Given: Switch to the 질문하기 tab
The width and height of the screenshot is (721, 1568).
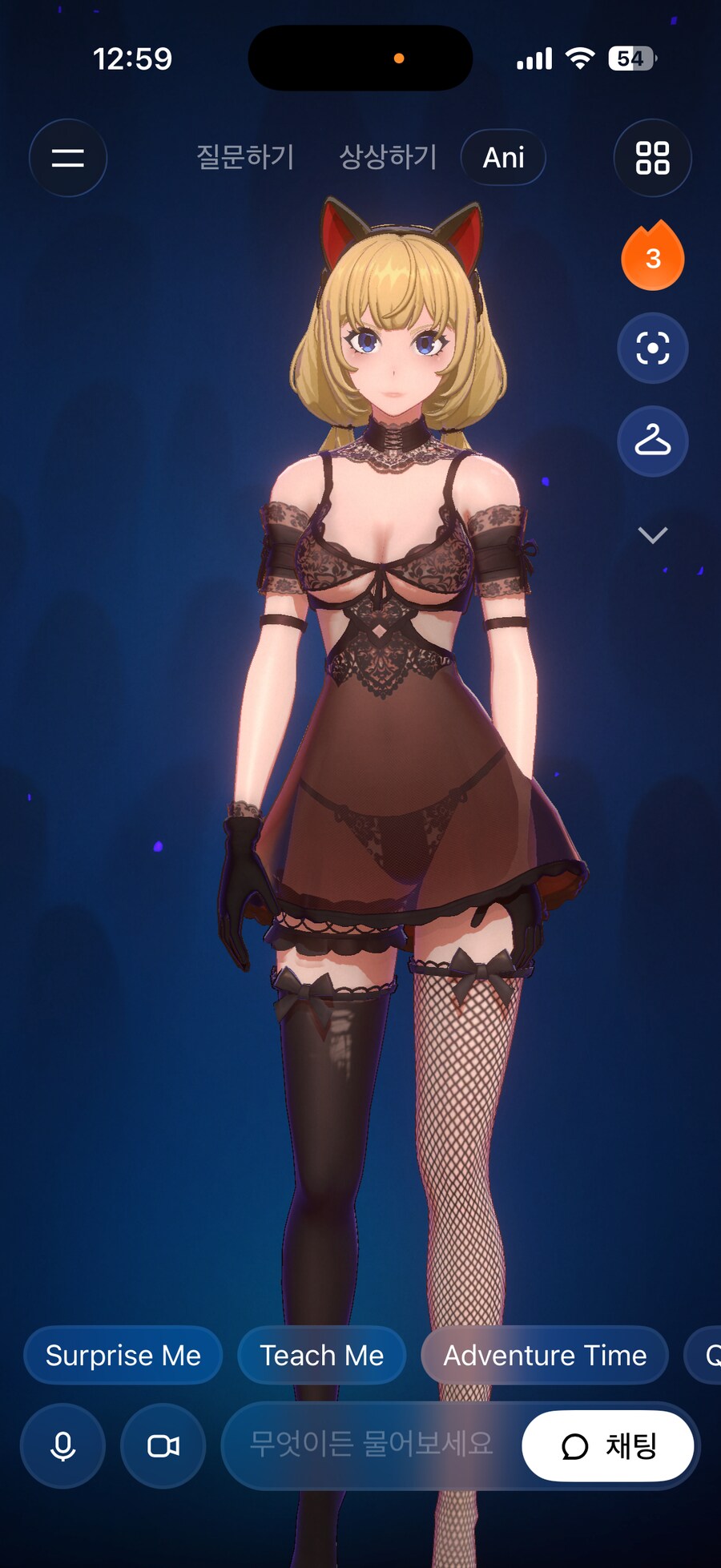Looking at the screenshot, I should (245, 157).
